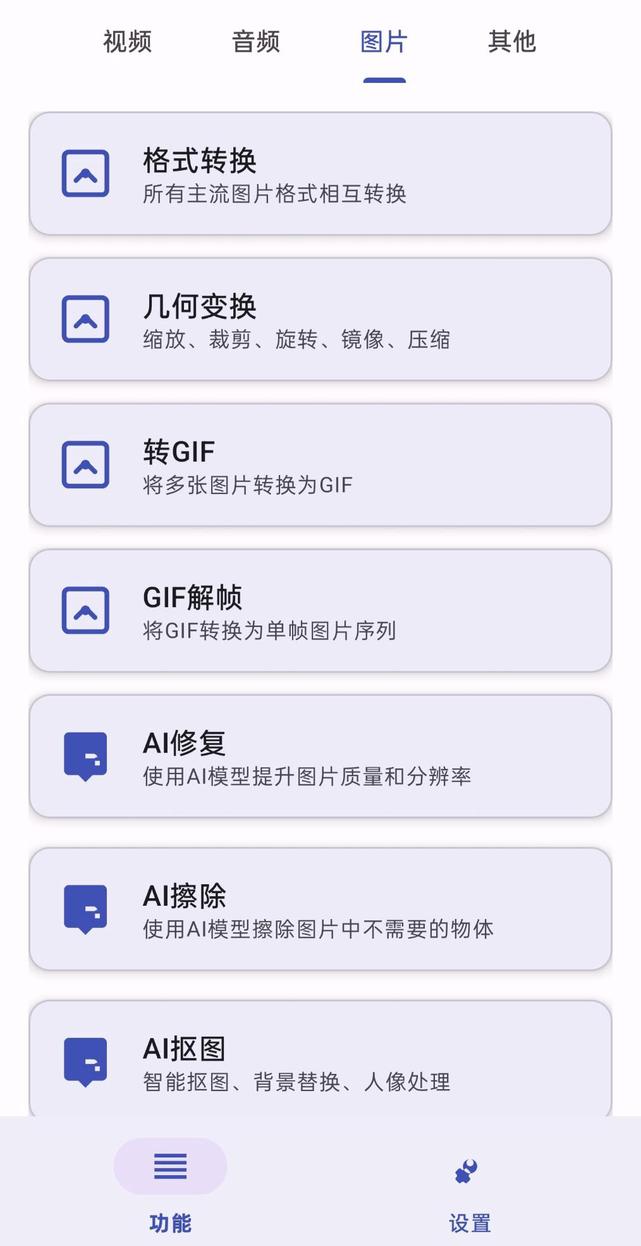Switch to the 视频 tab
Viewport: 641px width, 1246px height.
[127, 42]
